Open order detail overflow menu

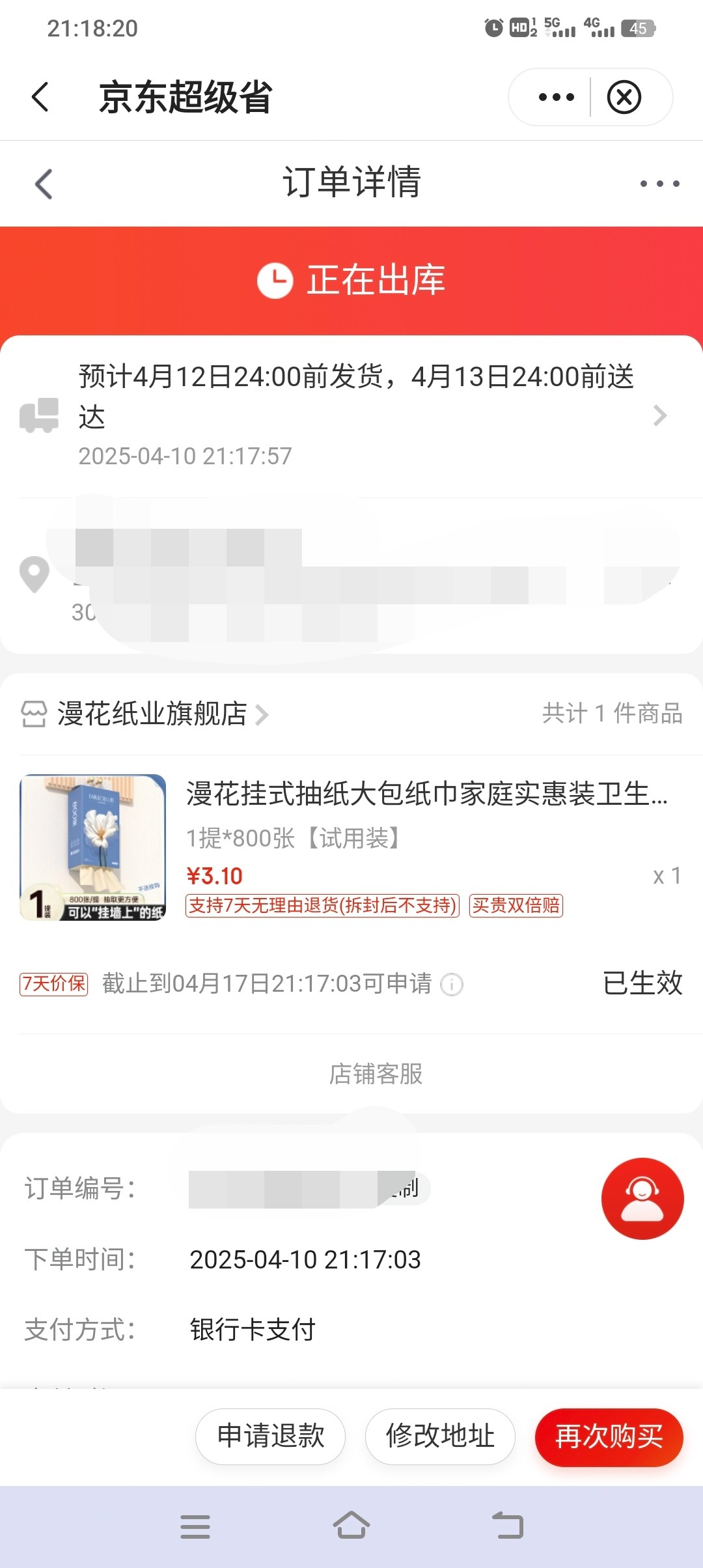point(659,184)
